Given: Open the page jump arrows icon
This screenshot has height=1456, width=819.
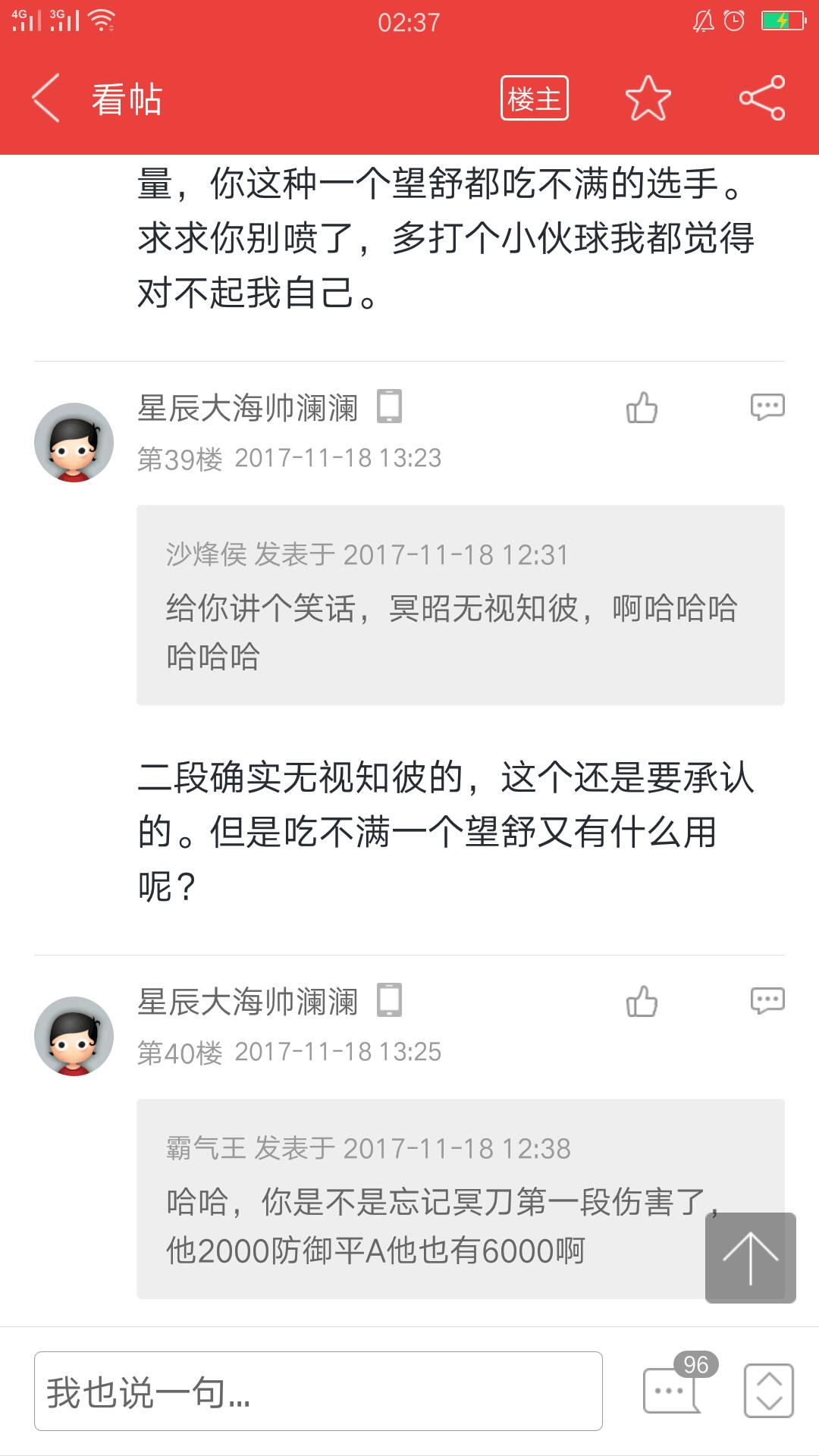Looking at the screenshot, I should click(769, 1391).
